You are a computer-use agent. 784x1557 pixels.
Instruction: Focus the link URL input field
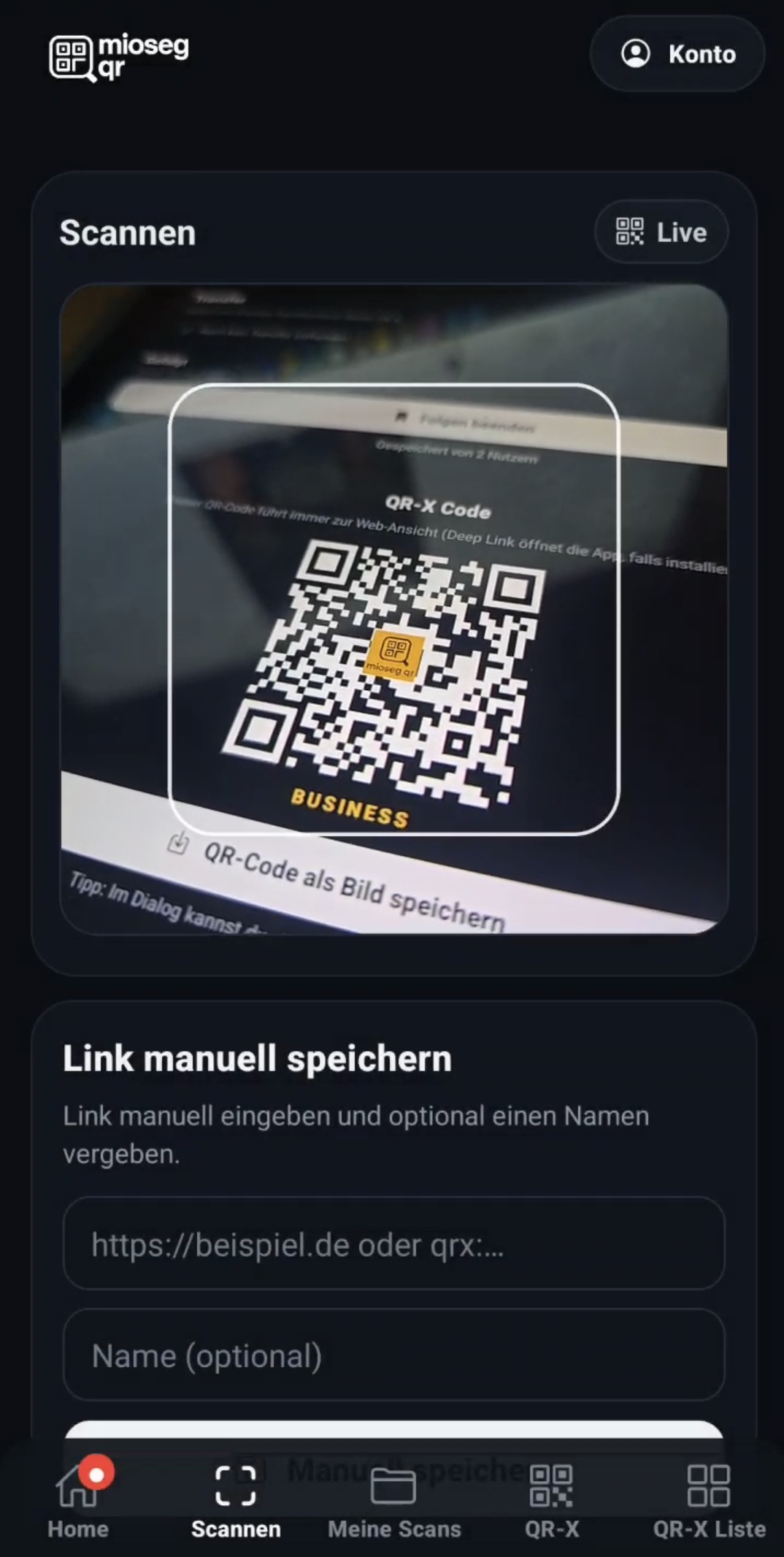tap(393, 1244)
